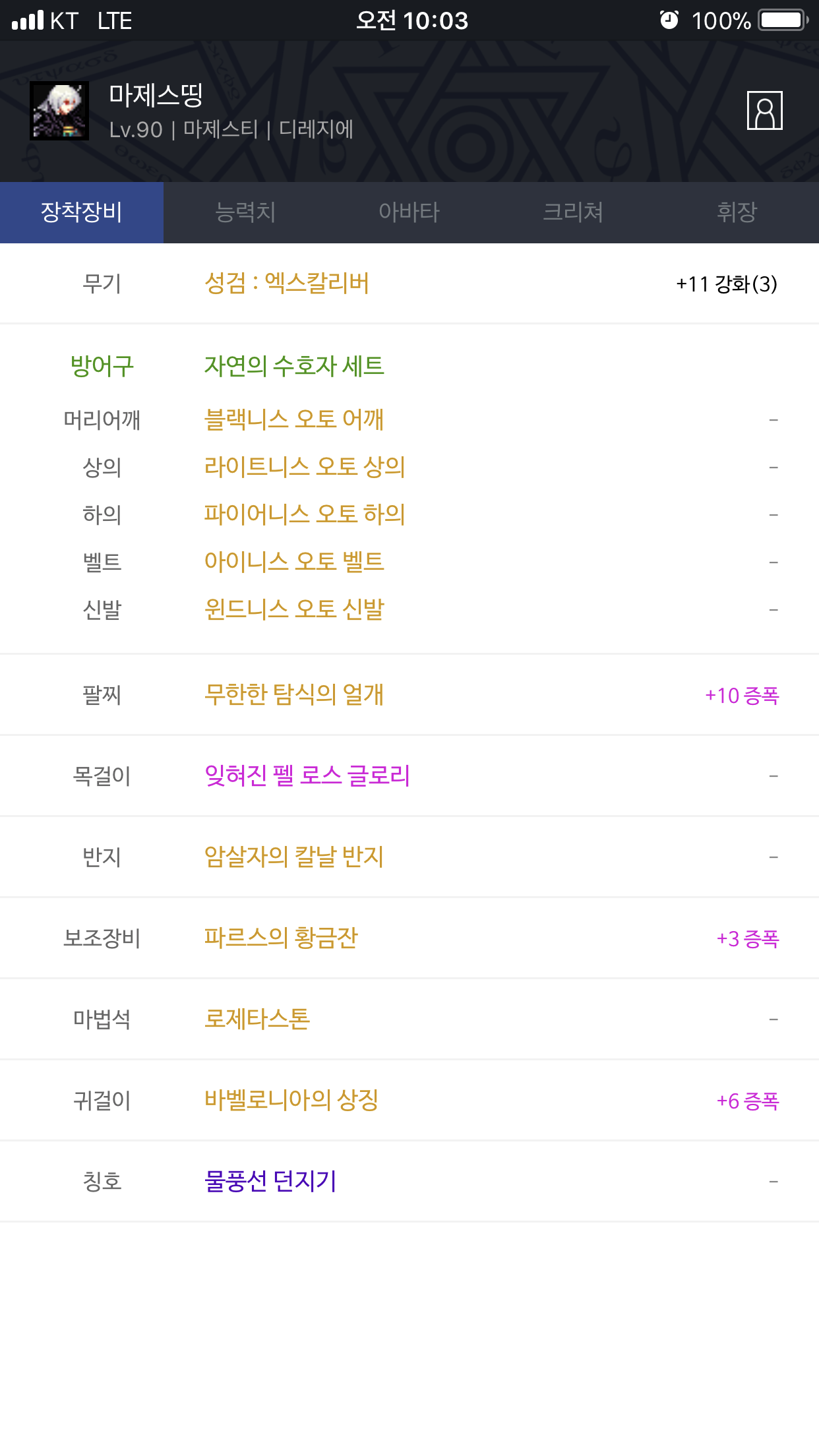Open 파이어니스 오토 하의 details
Image resolution: width=819 pixels, height=1456 pixels.
(305, 514)
